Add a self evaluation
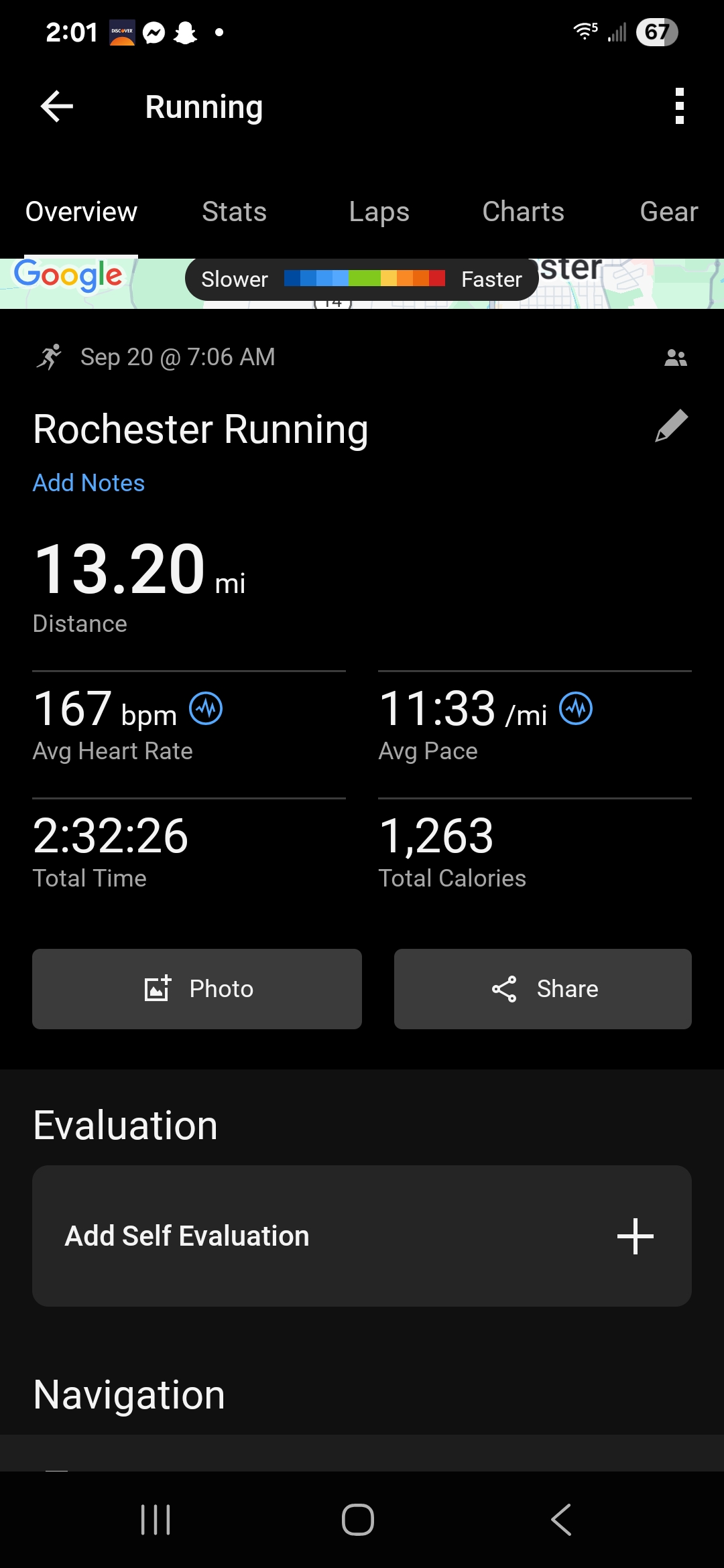Screen dimensions: 724x1568 point(362,1236)
